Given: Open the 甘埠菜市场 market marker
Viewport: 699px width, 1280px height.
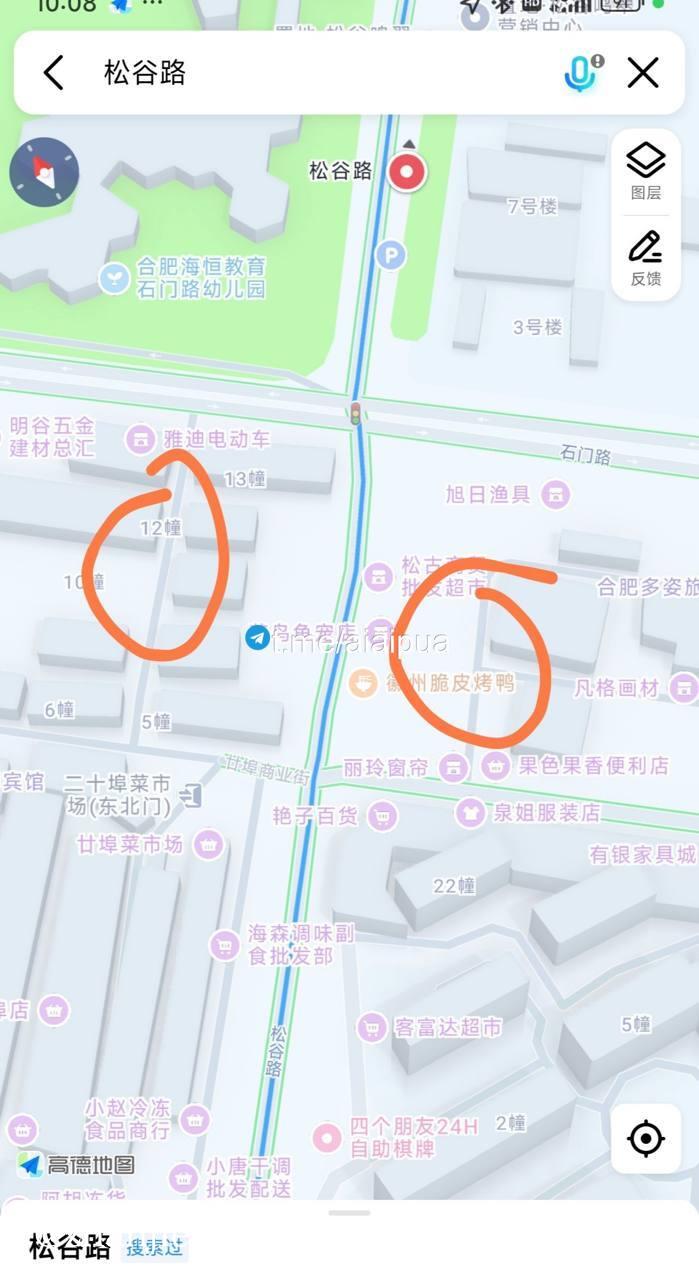Looking at the screenshot, I should coord(208,845).
